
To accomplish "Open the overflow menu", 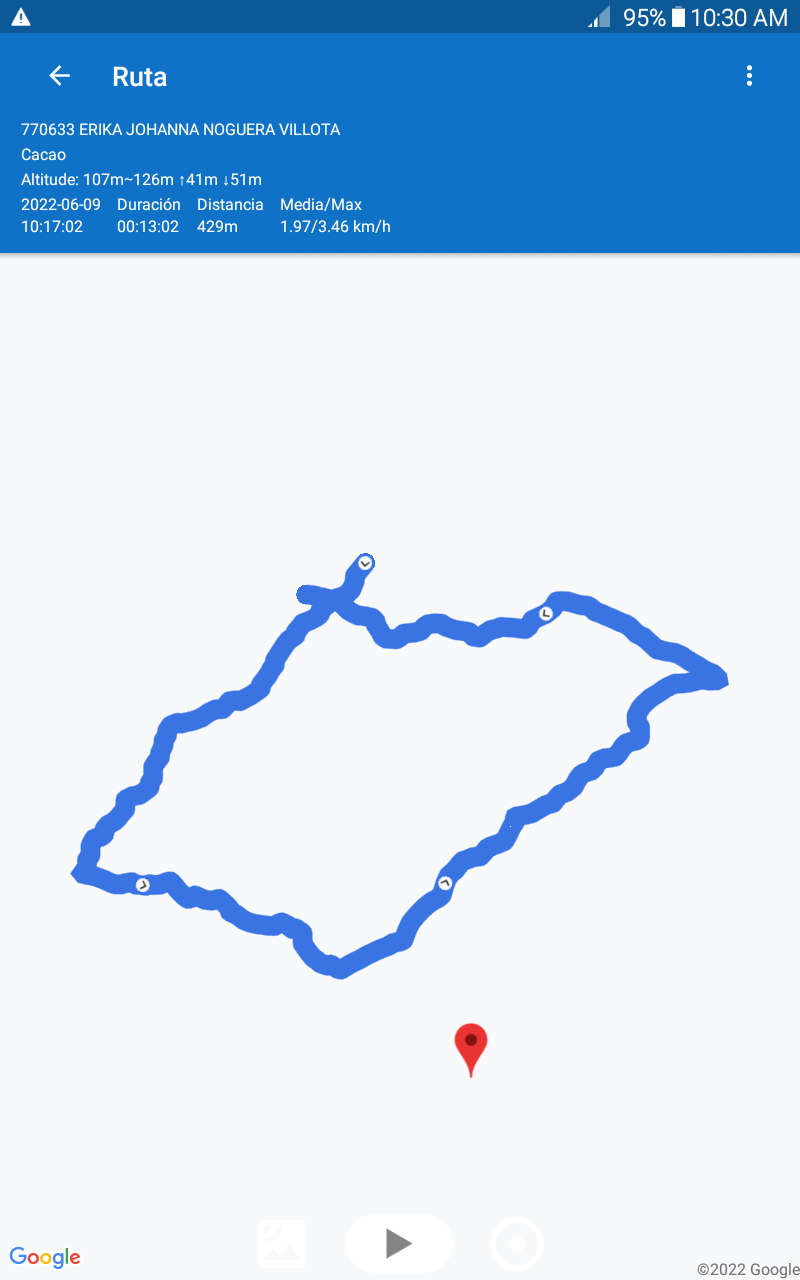I will coord(749,76).
